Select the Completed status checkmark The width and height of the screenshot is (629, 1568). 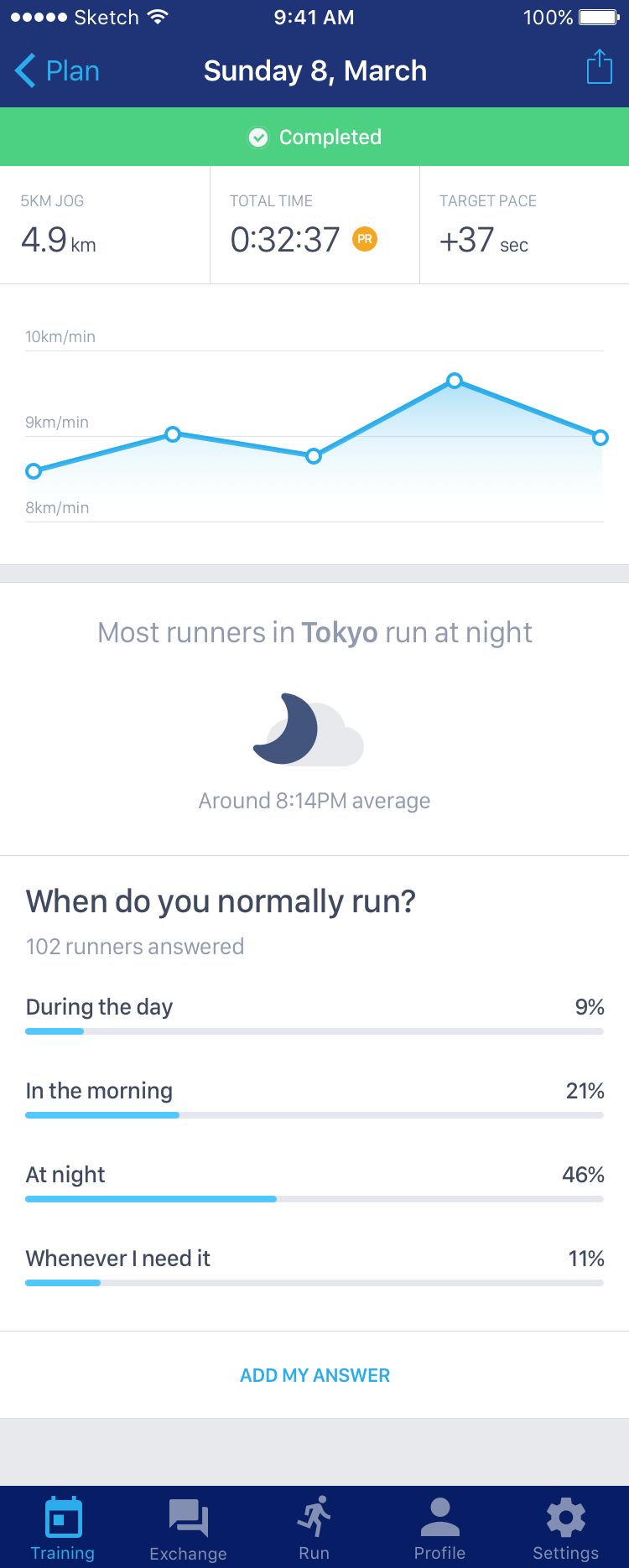258,137
